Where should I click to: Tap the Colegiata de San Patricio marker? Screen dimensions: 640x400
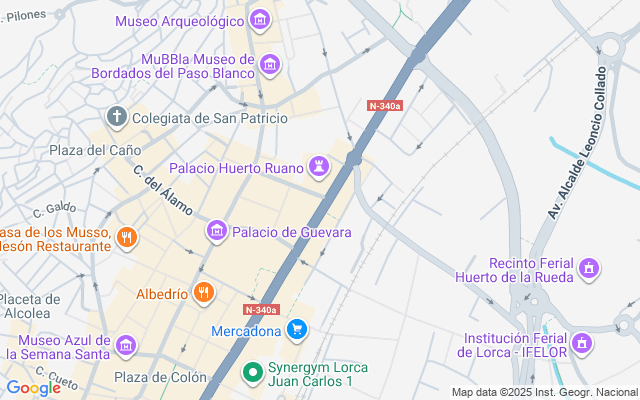point(117,118)
